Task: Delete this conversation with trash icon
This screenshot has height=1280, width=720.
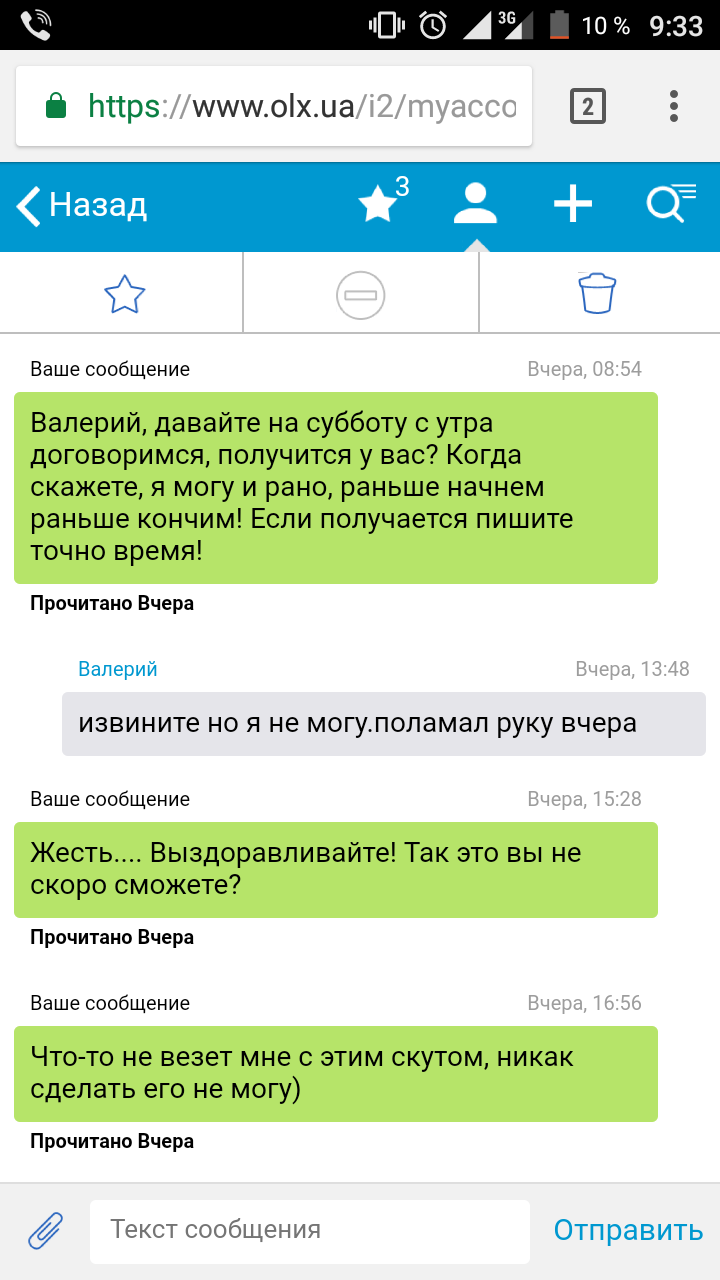Action: click(597, 294)
